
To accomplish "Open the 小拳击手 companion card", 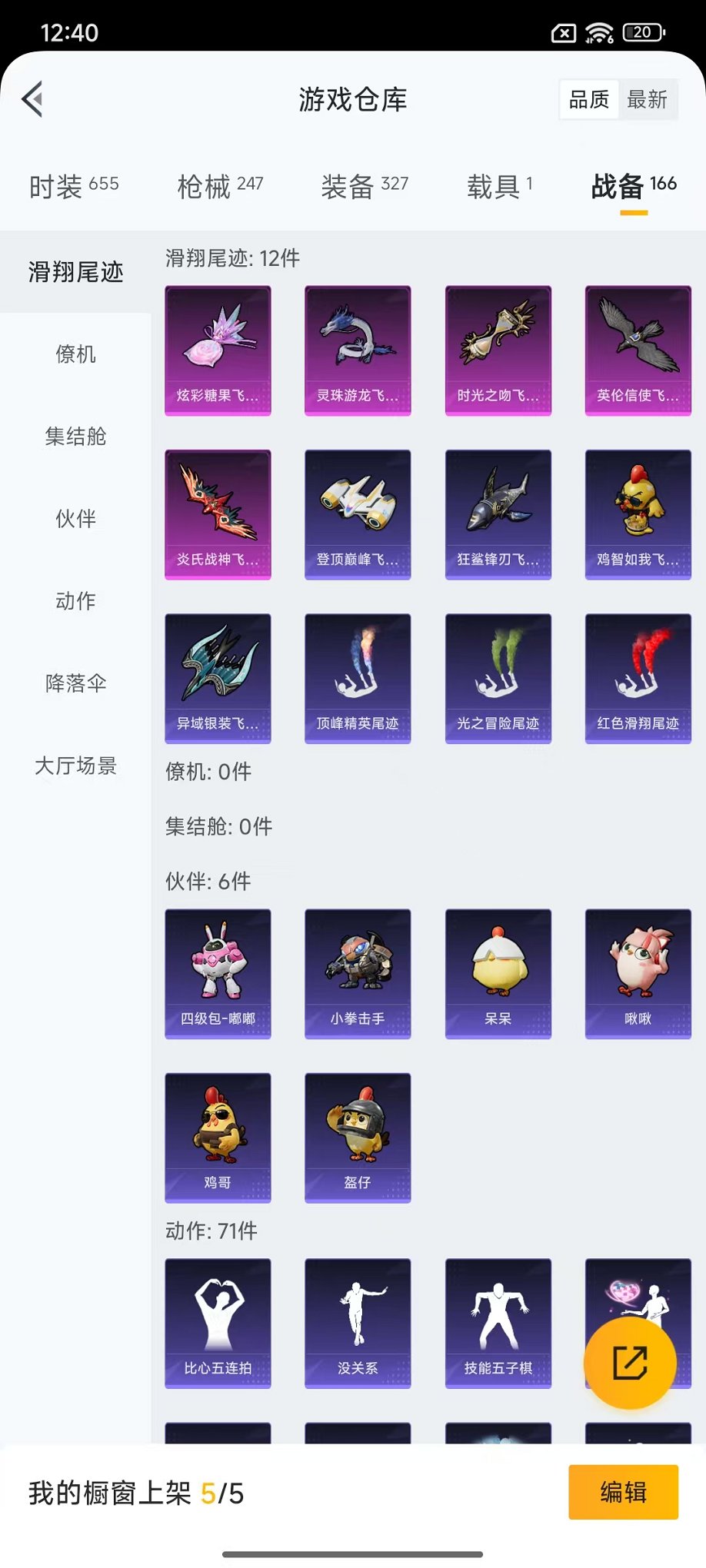I will point(358,973).
